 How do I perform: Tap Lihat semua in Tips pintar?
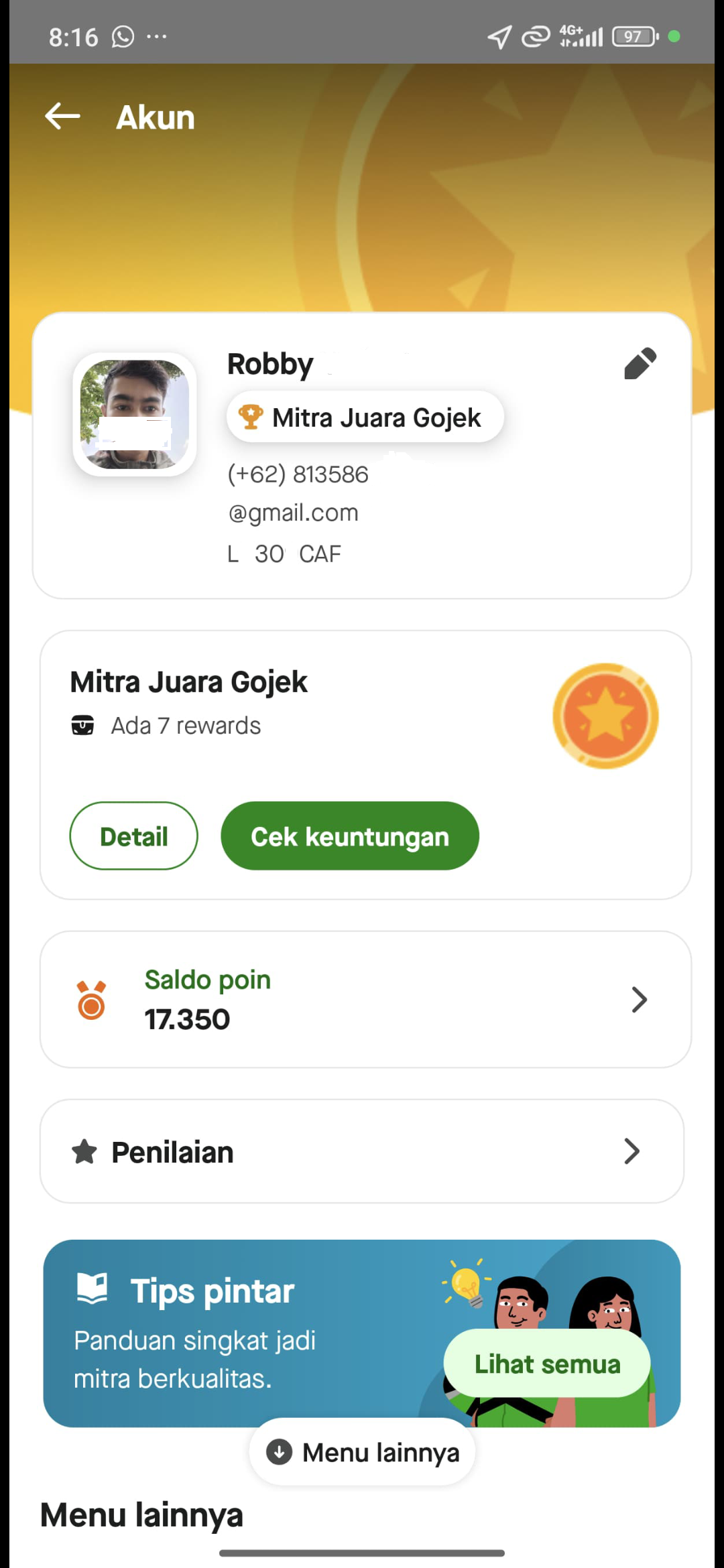click(546, 1364)
